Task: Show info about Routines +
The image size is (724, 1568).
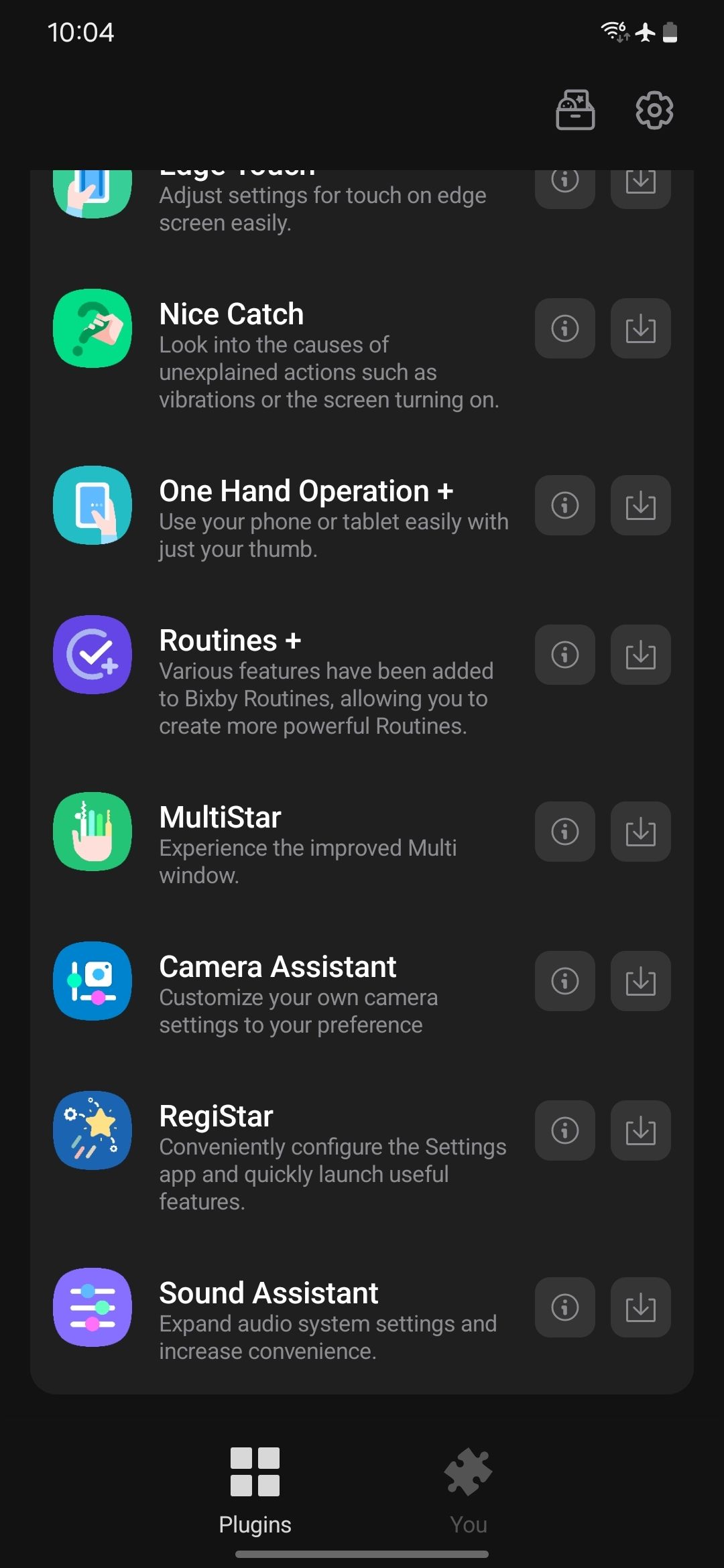Action: pyautogui.click(x=564, y=655)
